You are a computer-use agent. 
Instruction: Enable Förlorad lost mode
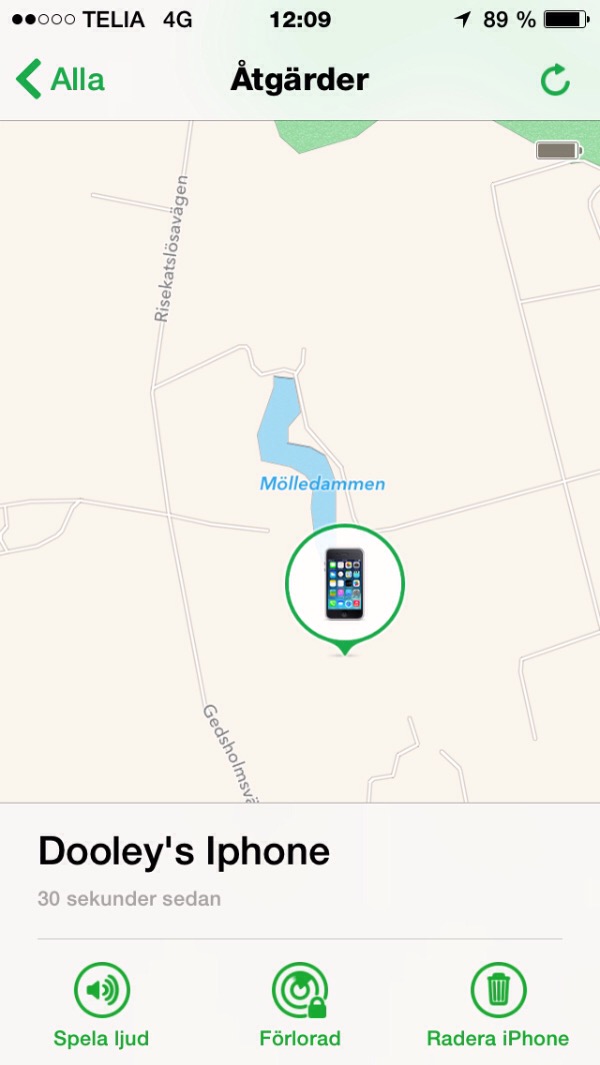(x=300, y=1005)
